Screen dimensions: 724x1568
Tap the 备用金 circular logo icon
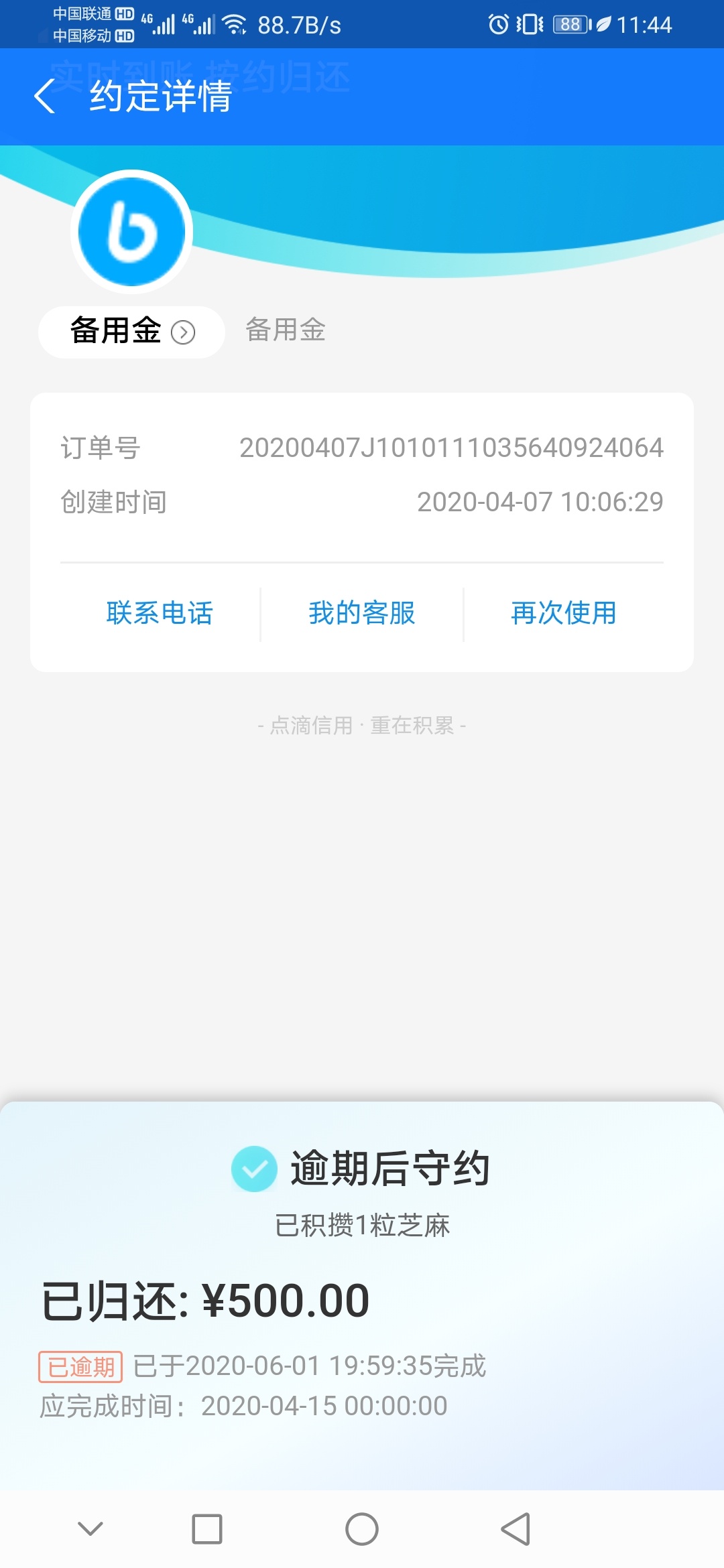131,231
